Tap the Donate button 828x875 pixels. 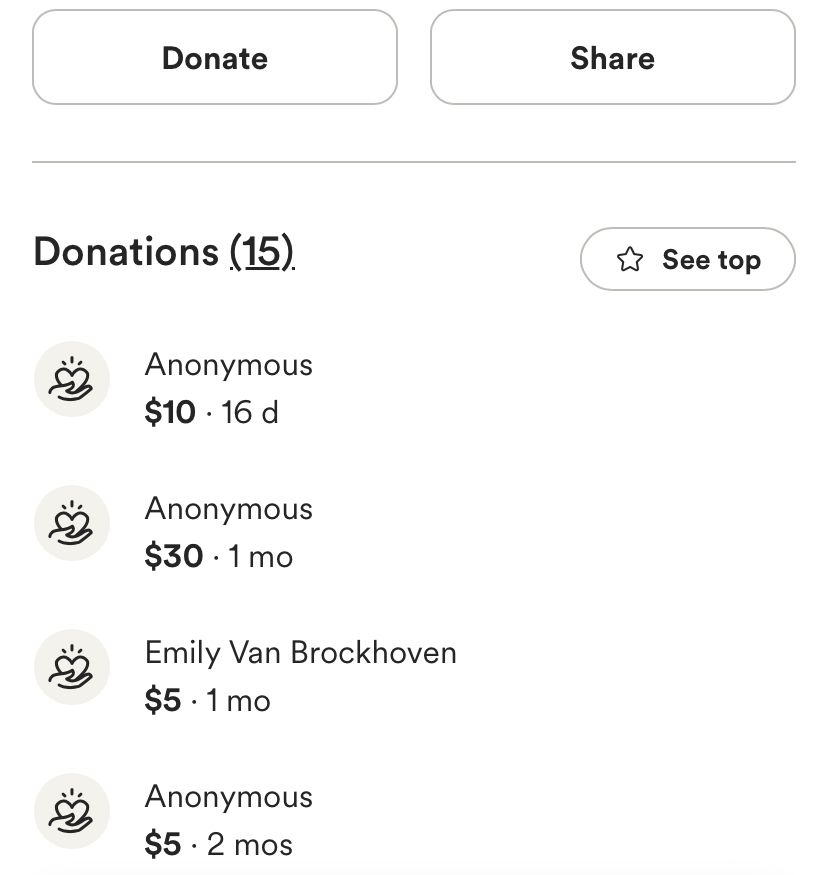pyautogui.click(x=215, y=58)
